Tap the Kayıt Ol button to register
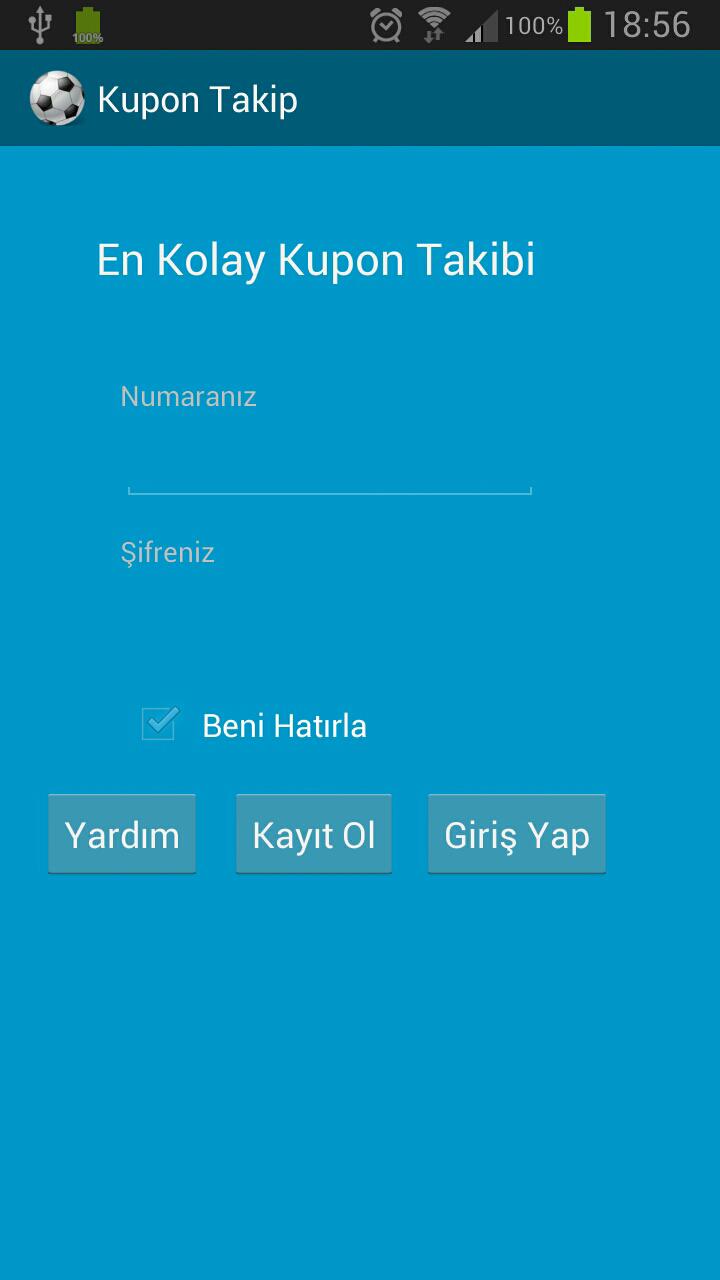This screenshot has height=1280, width=720. click(x=313, y=833)
